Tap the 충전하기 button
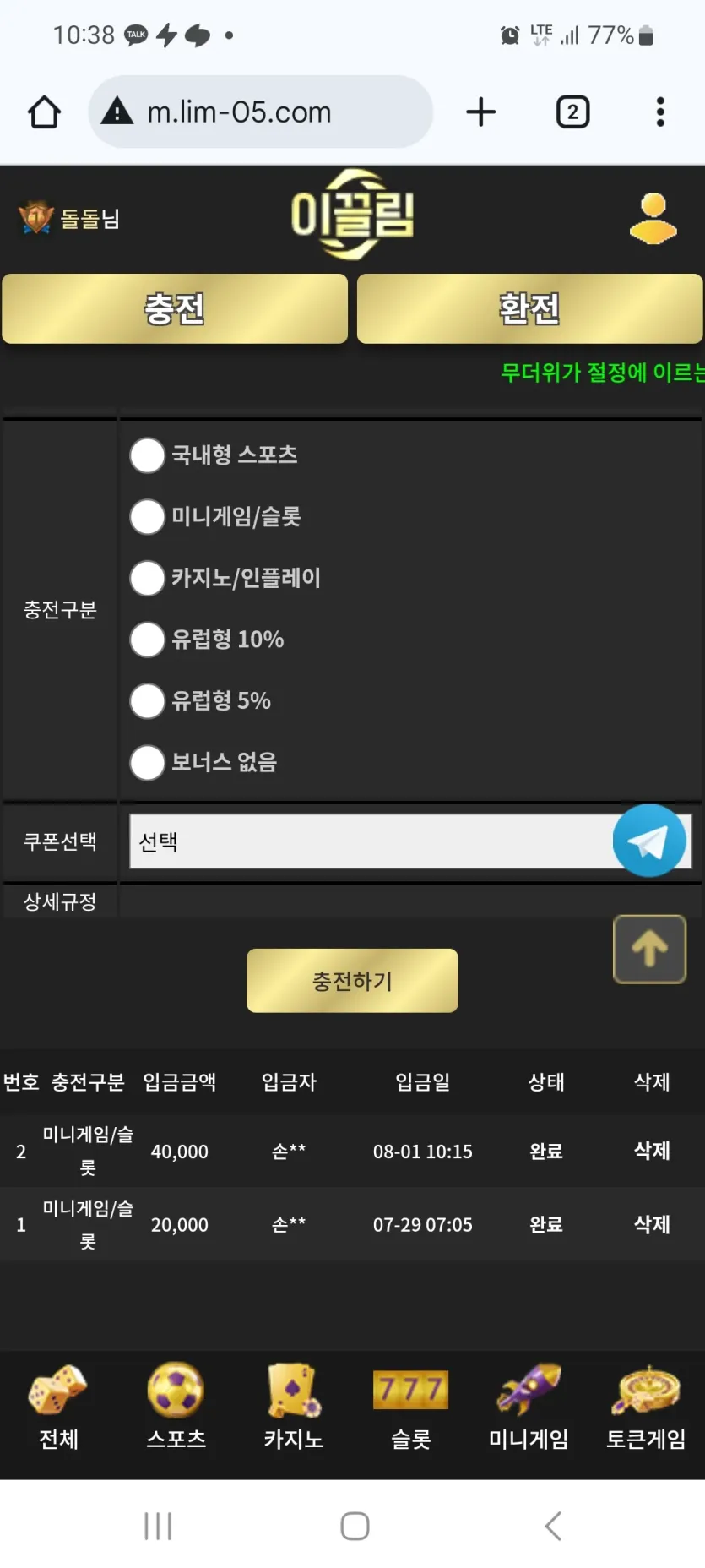The image size is (705, 1568). (352, 981)
